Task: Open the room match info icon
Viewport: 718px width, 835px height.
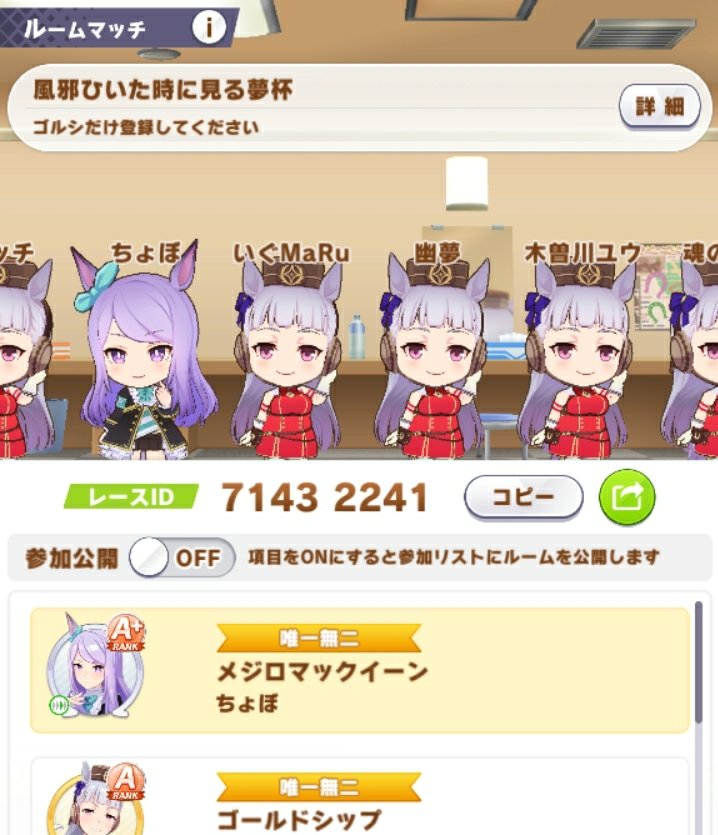Action: point(209,28)
